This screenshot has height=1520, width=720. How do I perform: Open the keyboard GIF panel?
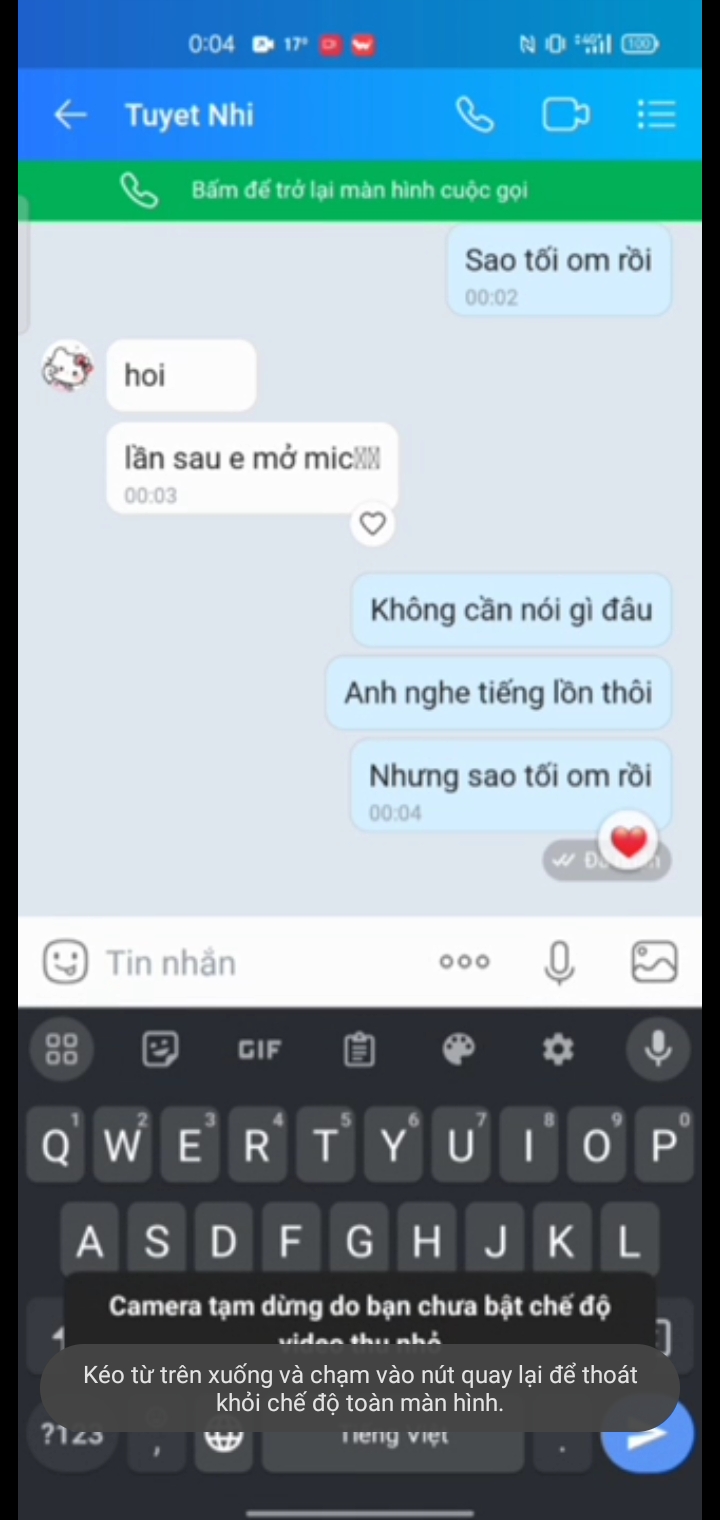259,1049
